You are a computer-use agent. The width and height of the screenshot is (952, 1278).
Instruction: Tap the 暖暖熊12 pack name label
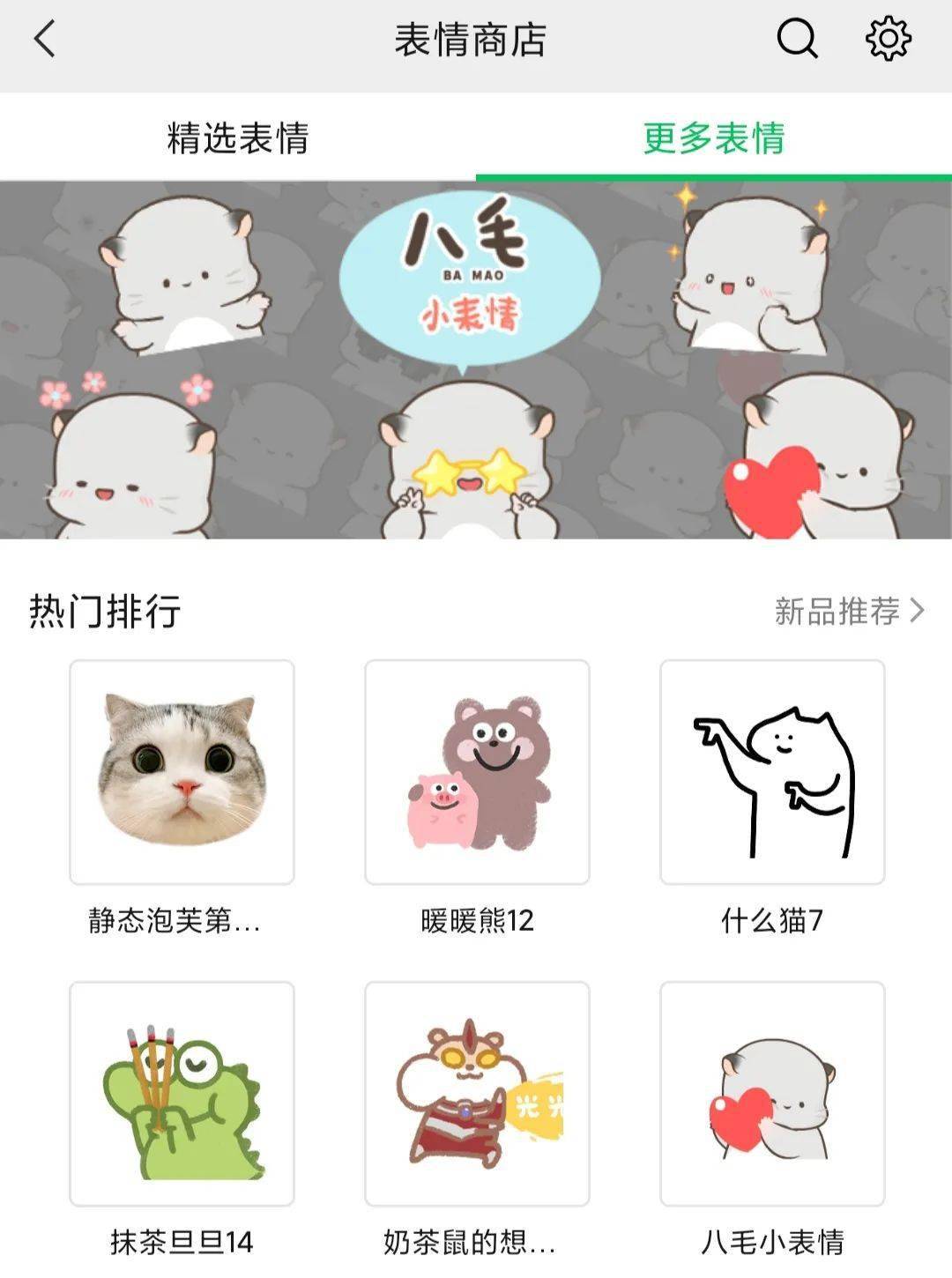476,924
